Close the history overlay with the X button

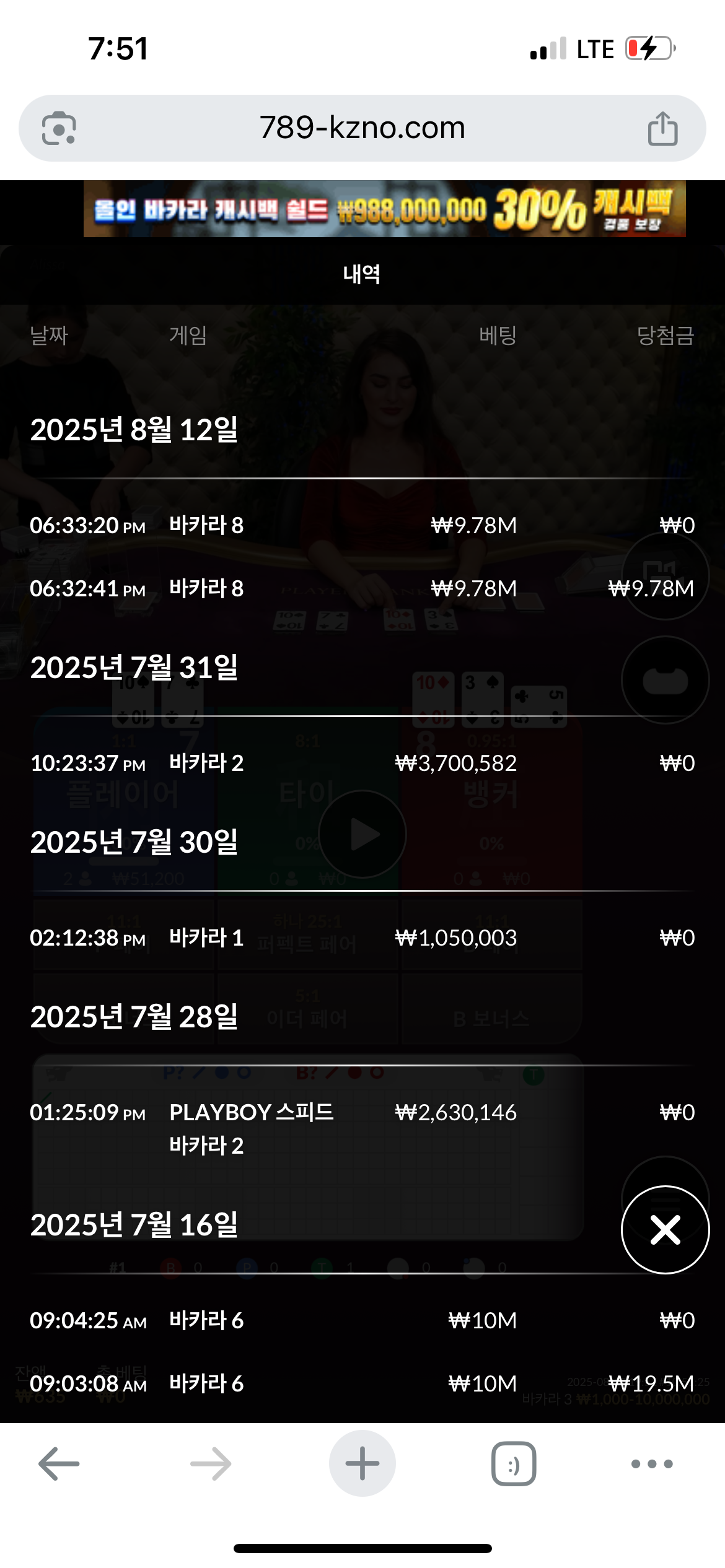665,1229
